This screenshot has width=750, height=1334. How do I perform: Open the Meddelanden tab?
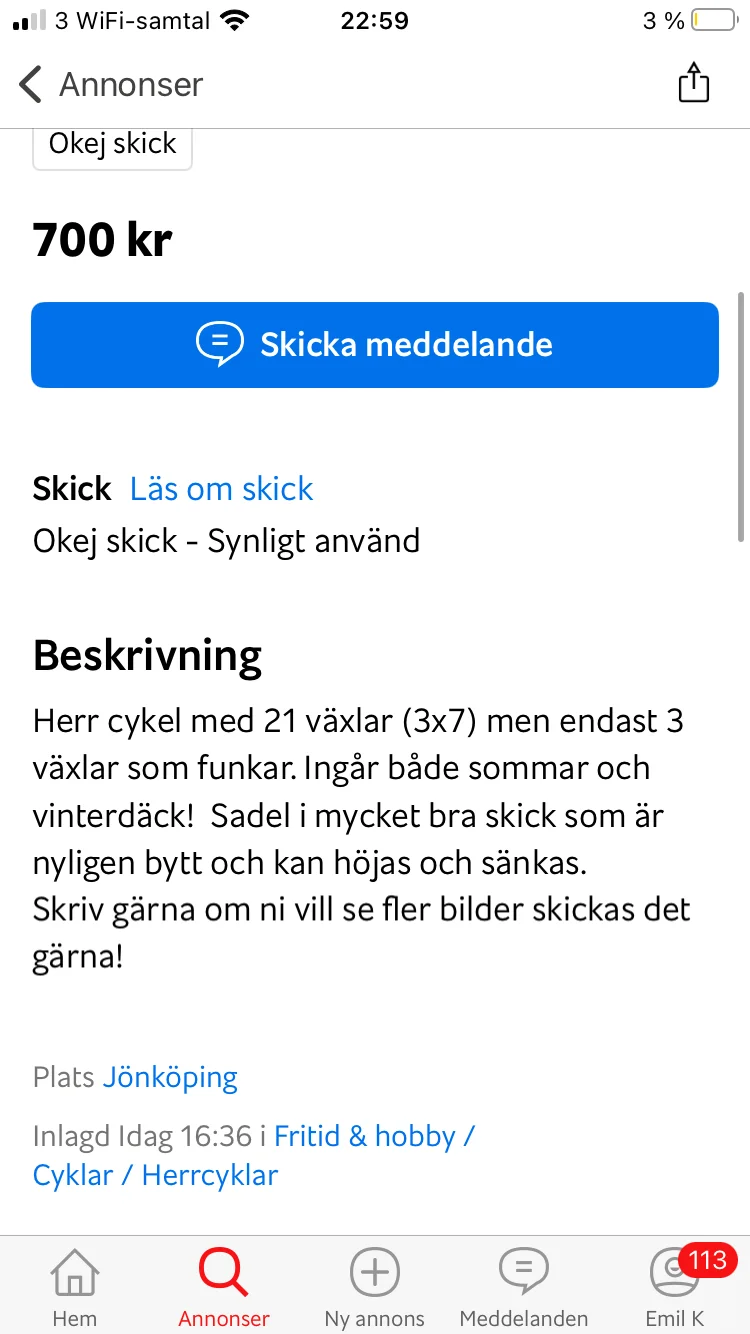523,1288
